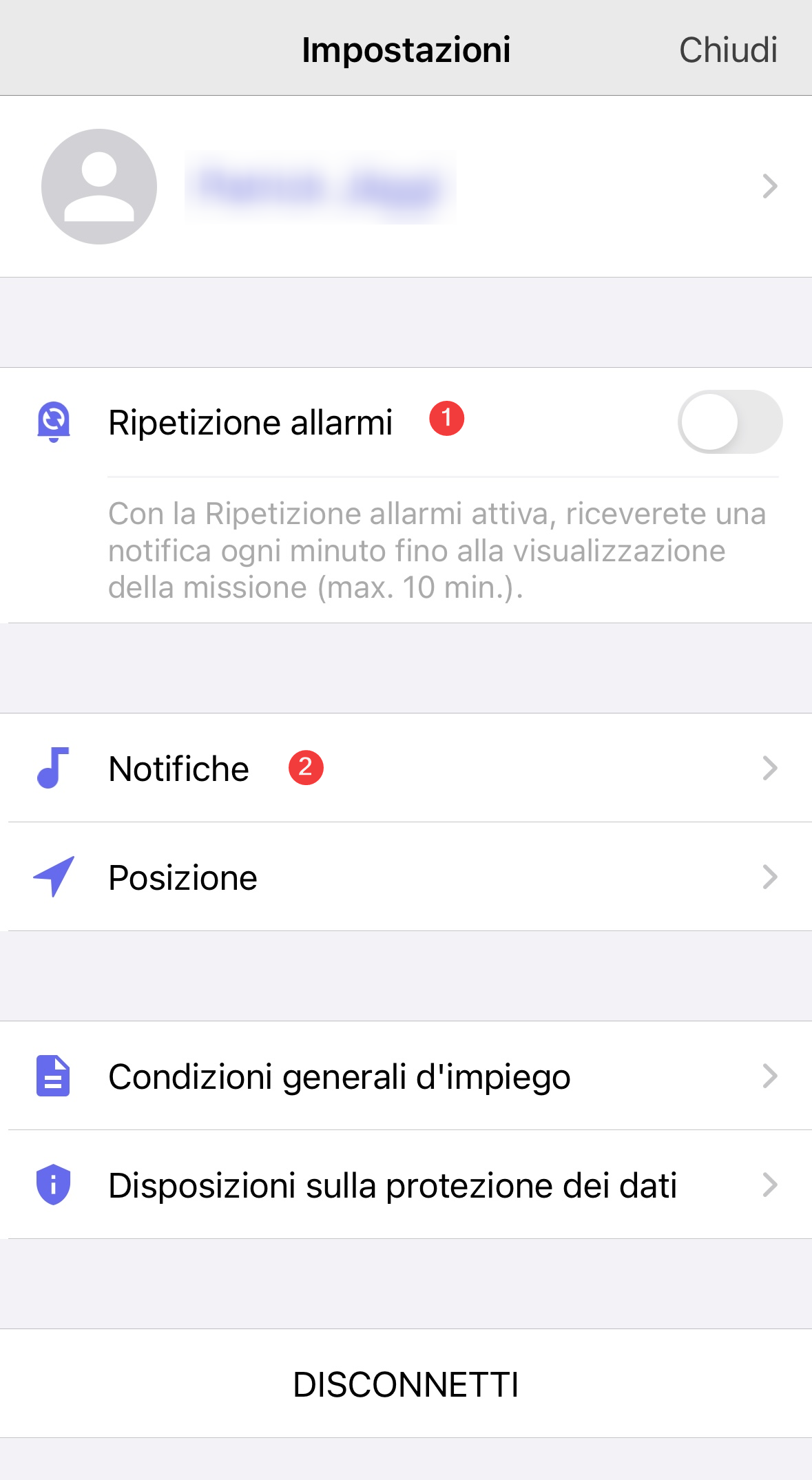
Task: Tap DISCONNETTI to log out
Action: (x=406, y=1384)
